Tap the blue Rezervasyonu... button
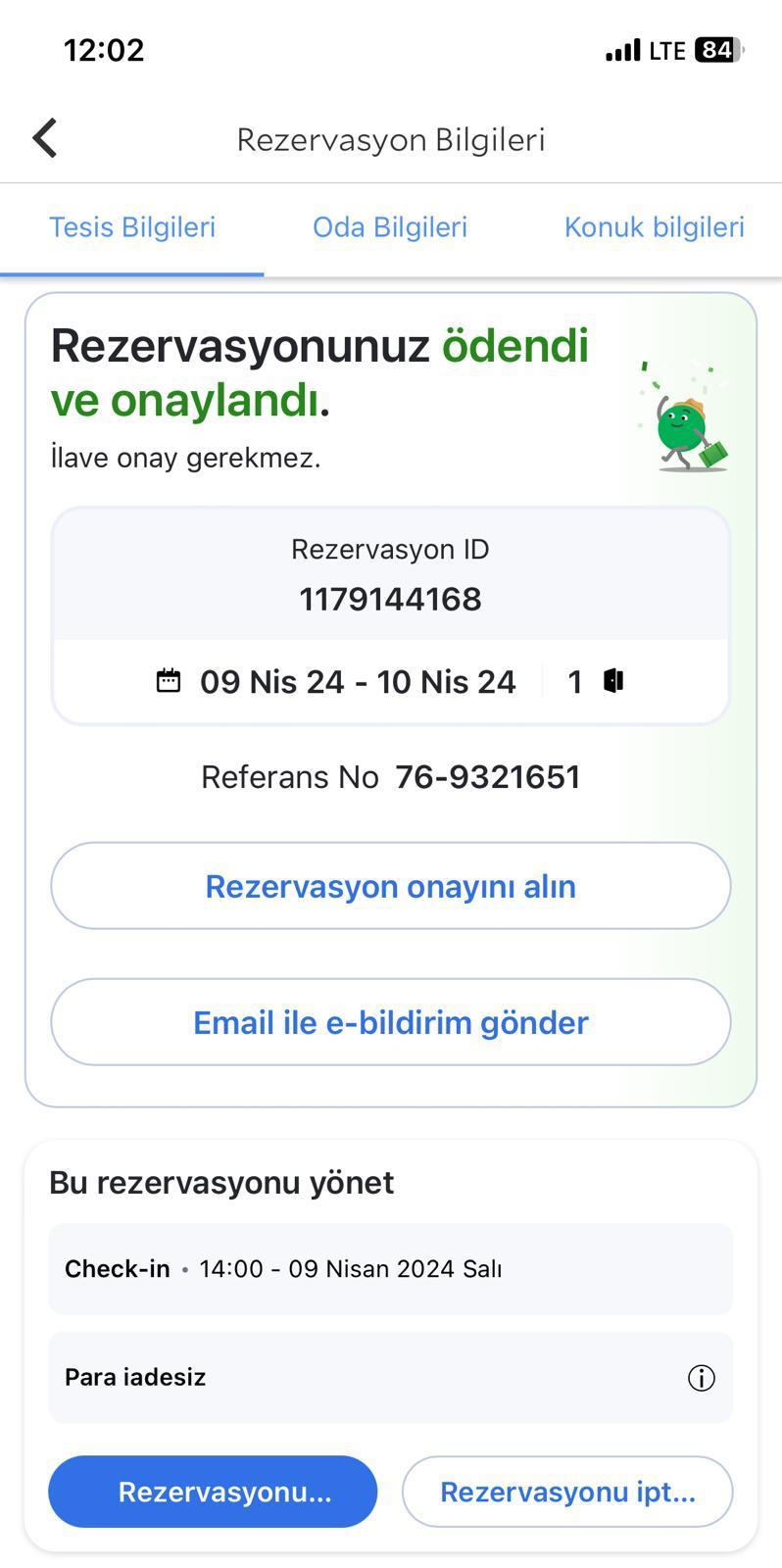Image resolution: width=782 pixels, height=1568 pixels. pos(213,1492)
